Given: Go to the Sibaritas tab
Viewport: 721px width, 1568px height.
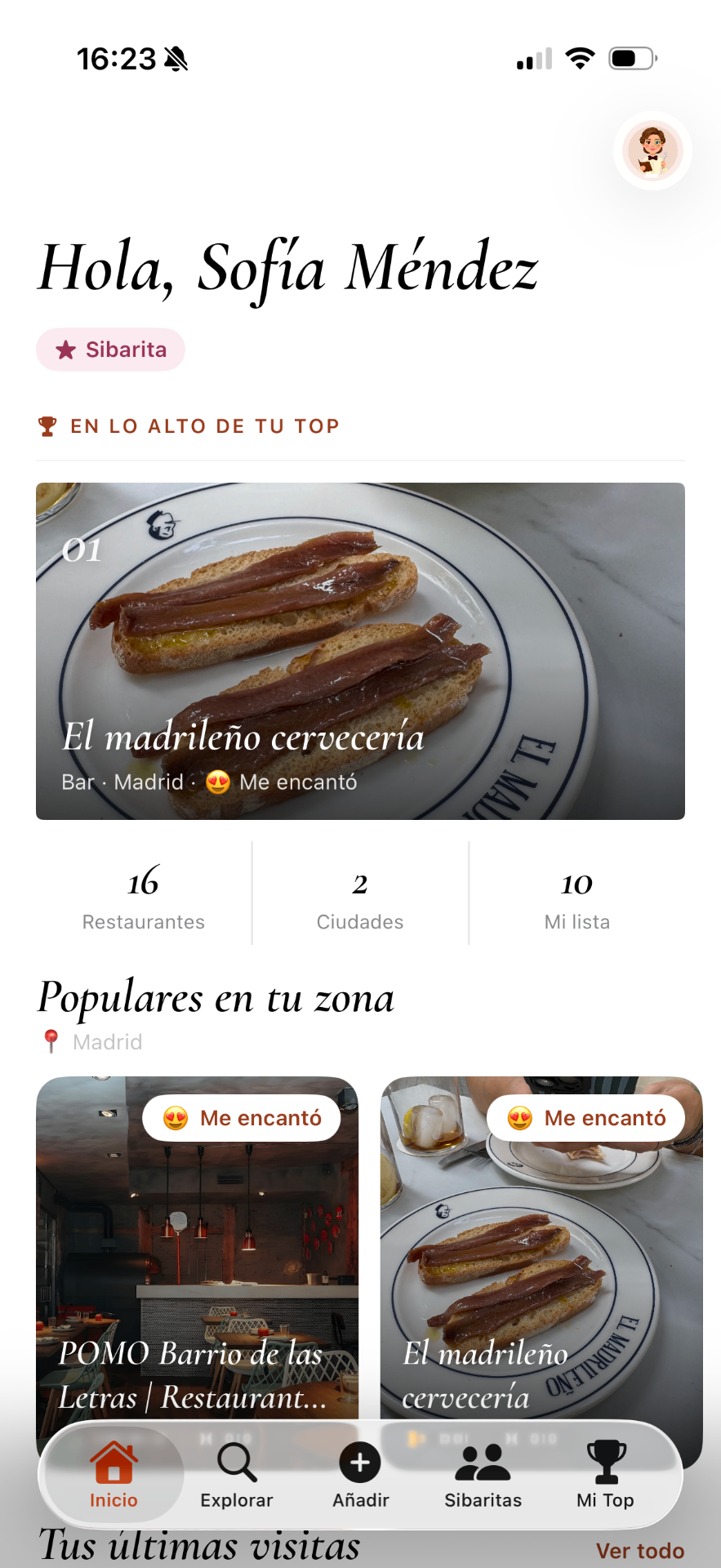Looking at the screenshot, I should click(x=483, y=1475).
